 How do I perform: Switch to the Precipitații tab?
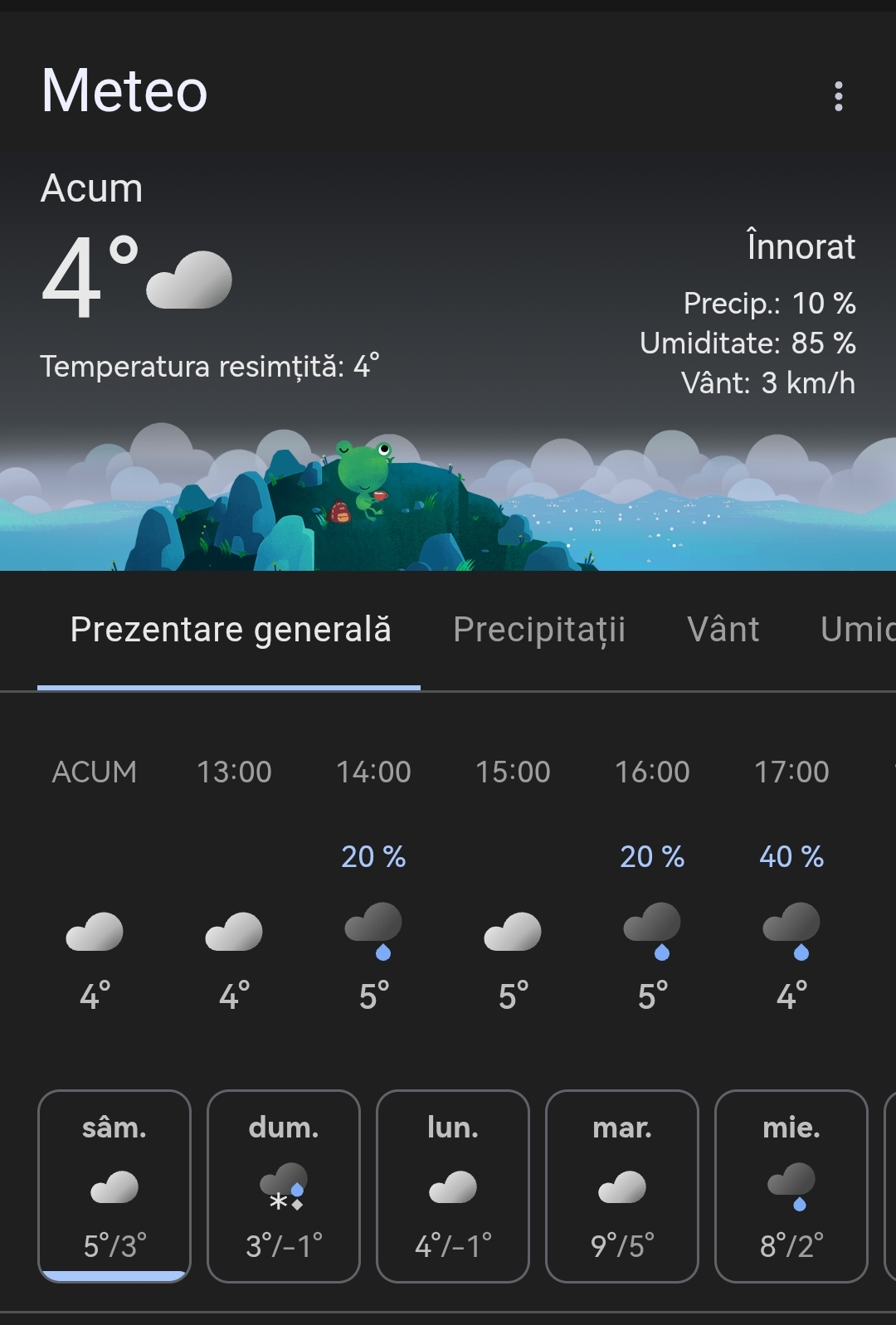pyautogui.click(x=539, y=630)
